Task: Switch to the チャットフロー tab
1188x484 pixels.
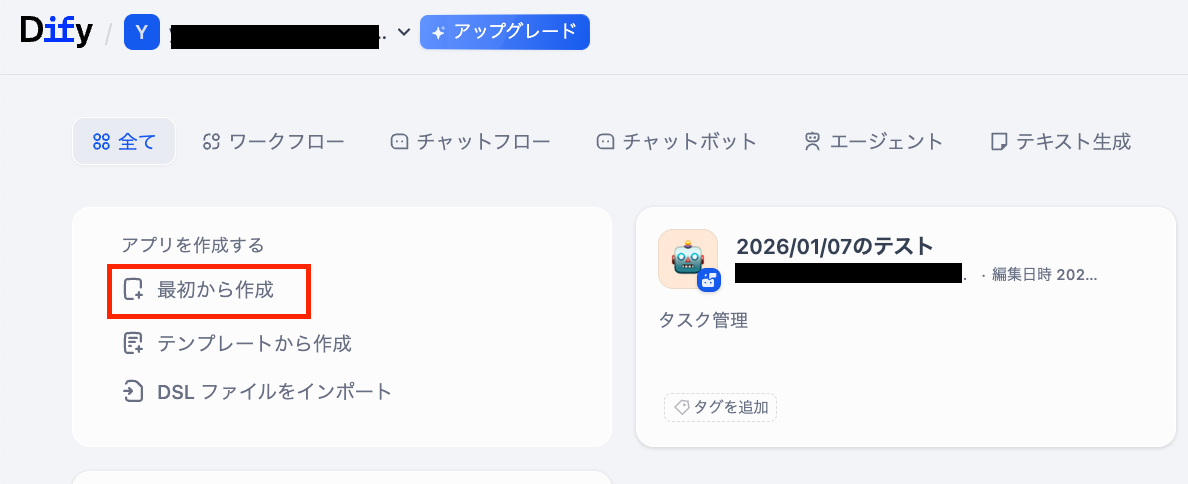Action: pos(470,142)
